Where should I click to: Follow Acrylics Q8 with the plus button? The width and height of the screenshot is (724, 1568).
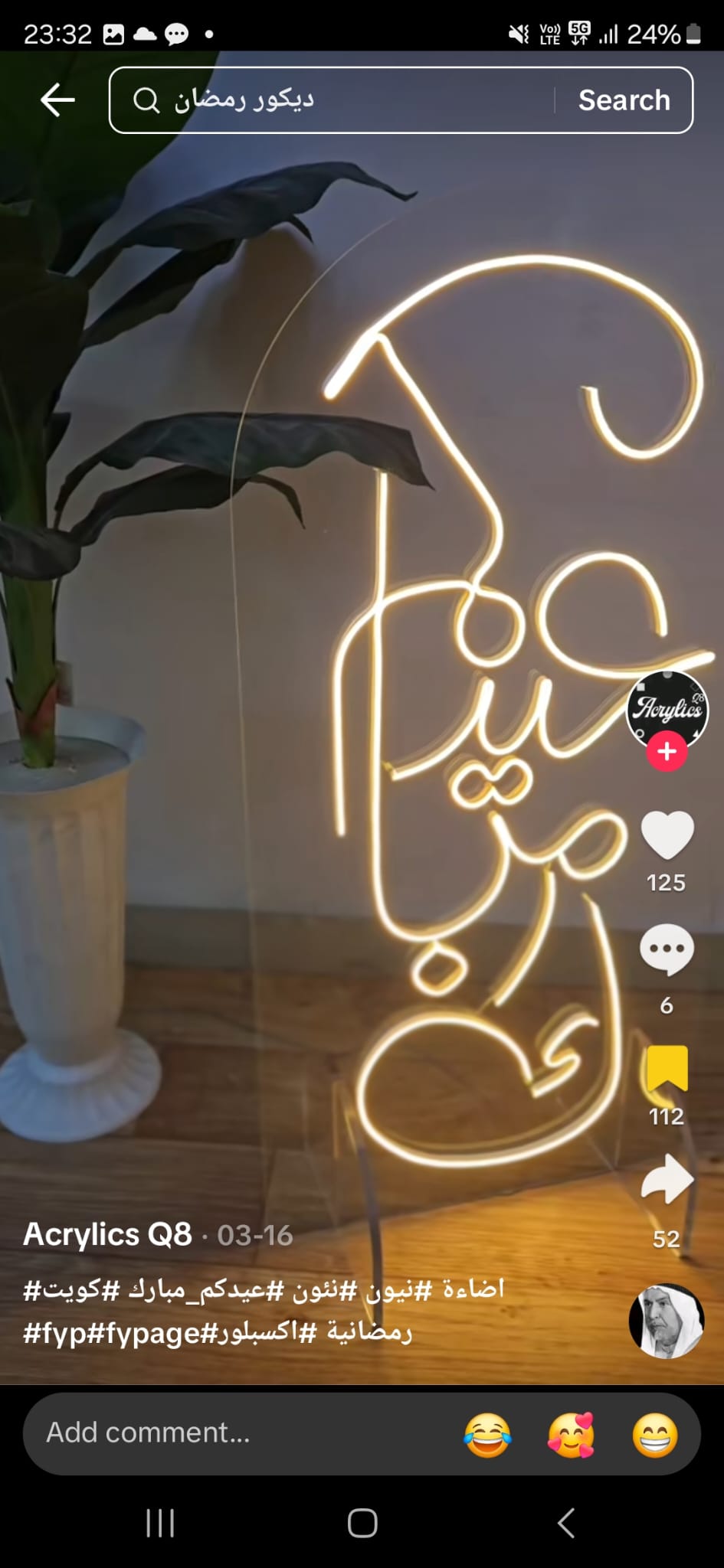coord(667,752)
